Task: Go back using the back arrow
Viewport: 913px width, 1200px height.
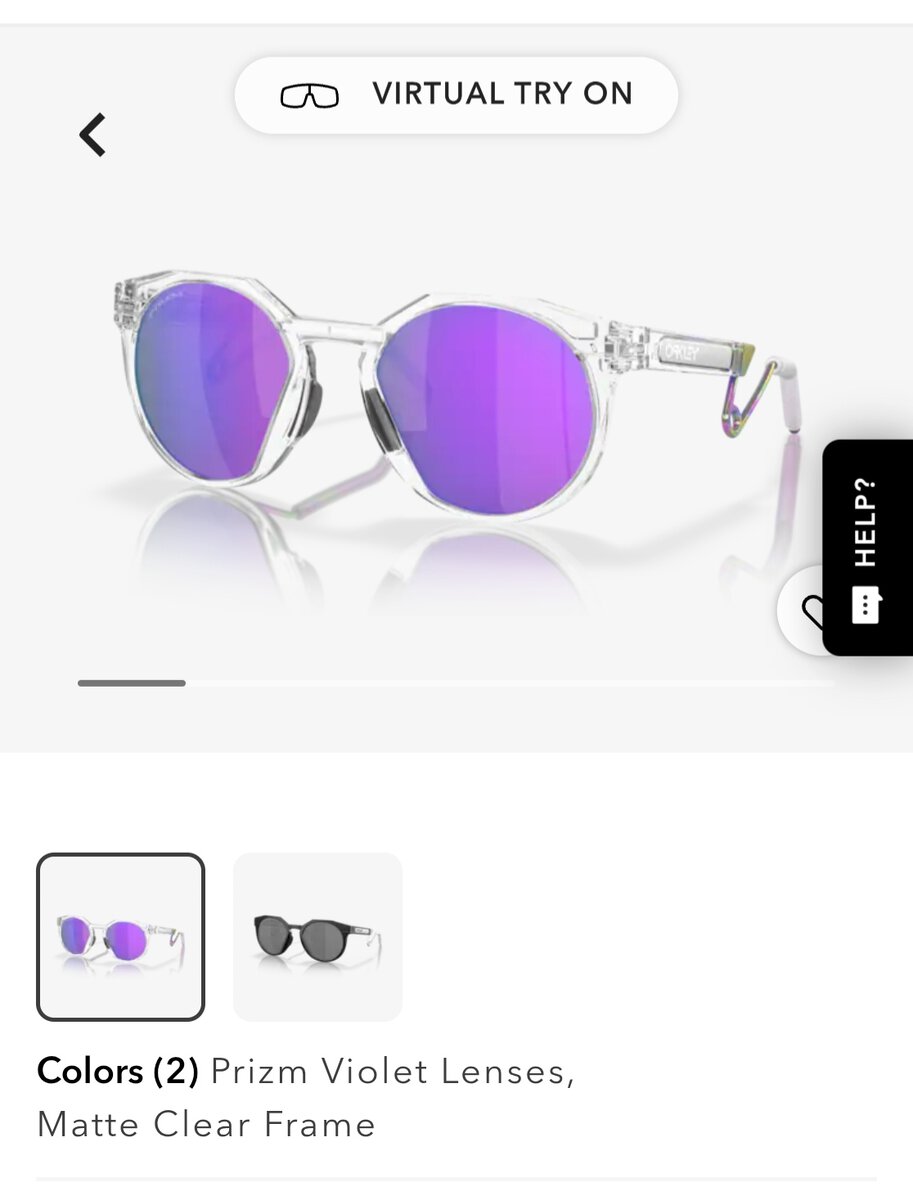Action: click(93, 135)
